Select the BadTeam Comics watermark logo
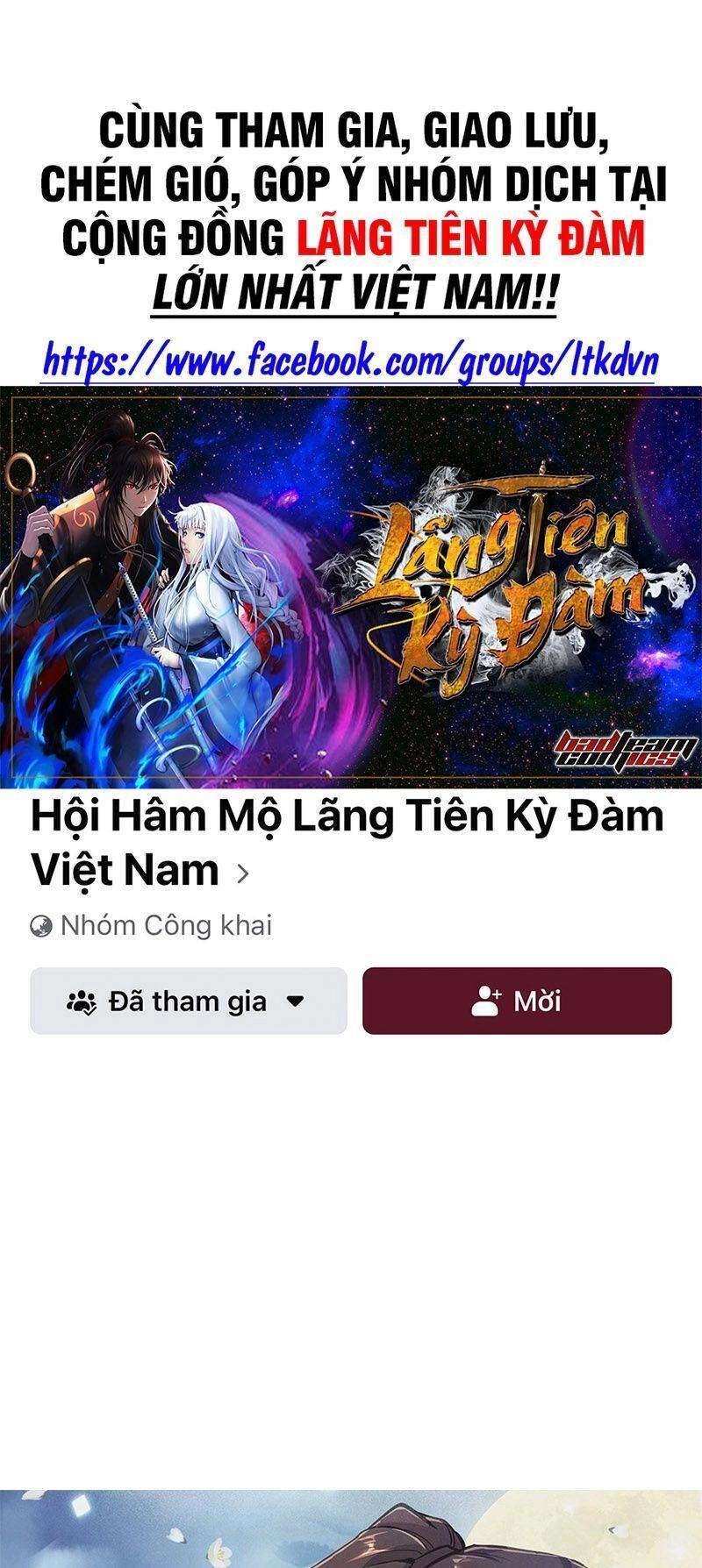Viewport: 702px width, 1568px height. pos(623,747)
